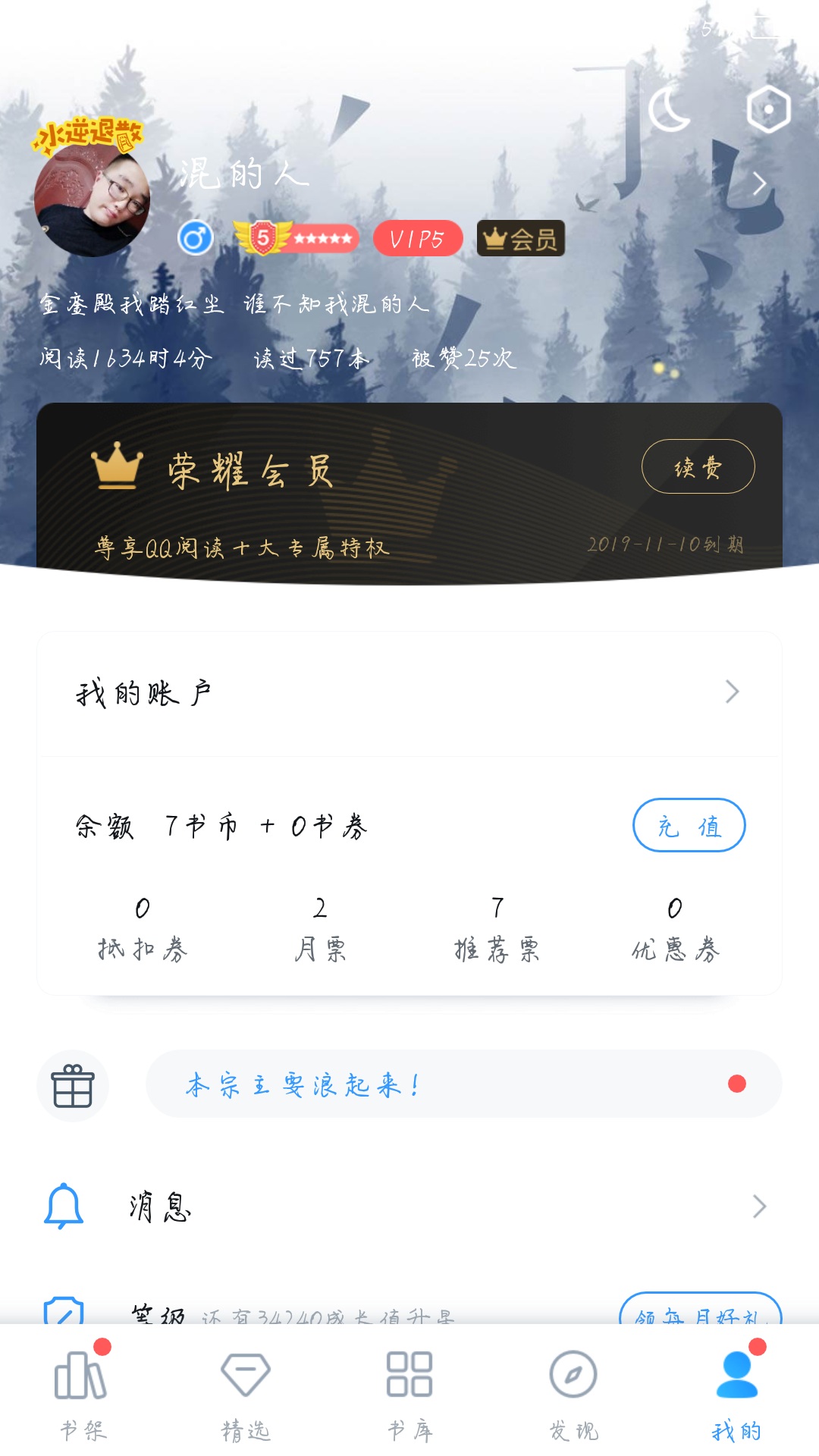Open 本宗主要浪起来 banner
The height and width of the screenshot is (1456, 819).
coord(463,1084)
